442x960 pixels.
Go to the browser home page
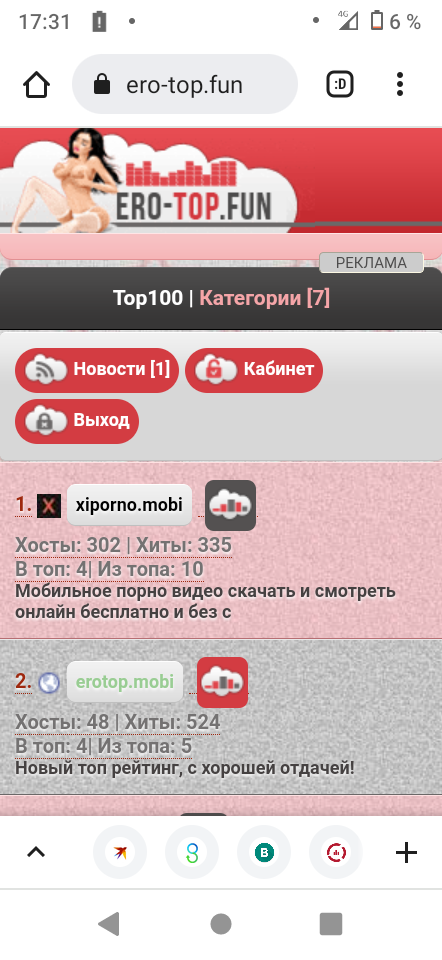tap(36, 84)
